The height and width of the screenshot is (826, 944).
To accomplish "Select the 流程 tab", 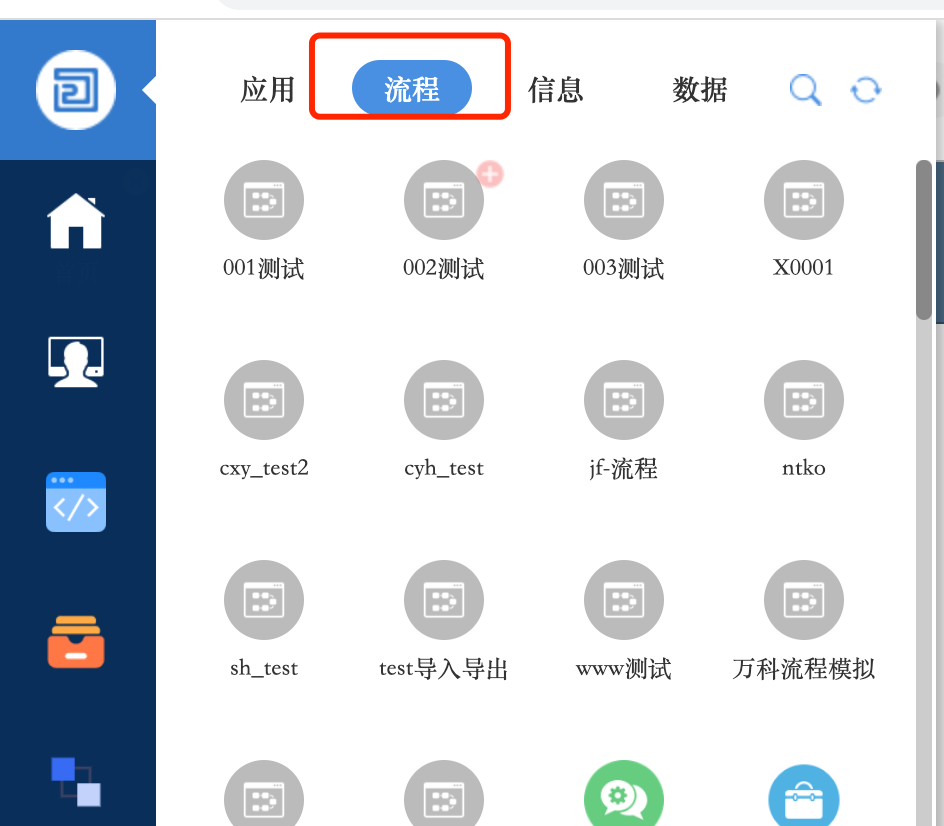I will tap(411, 89).
